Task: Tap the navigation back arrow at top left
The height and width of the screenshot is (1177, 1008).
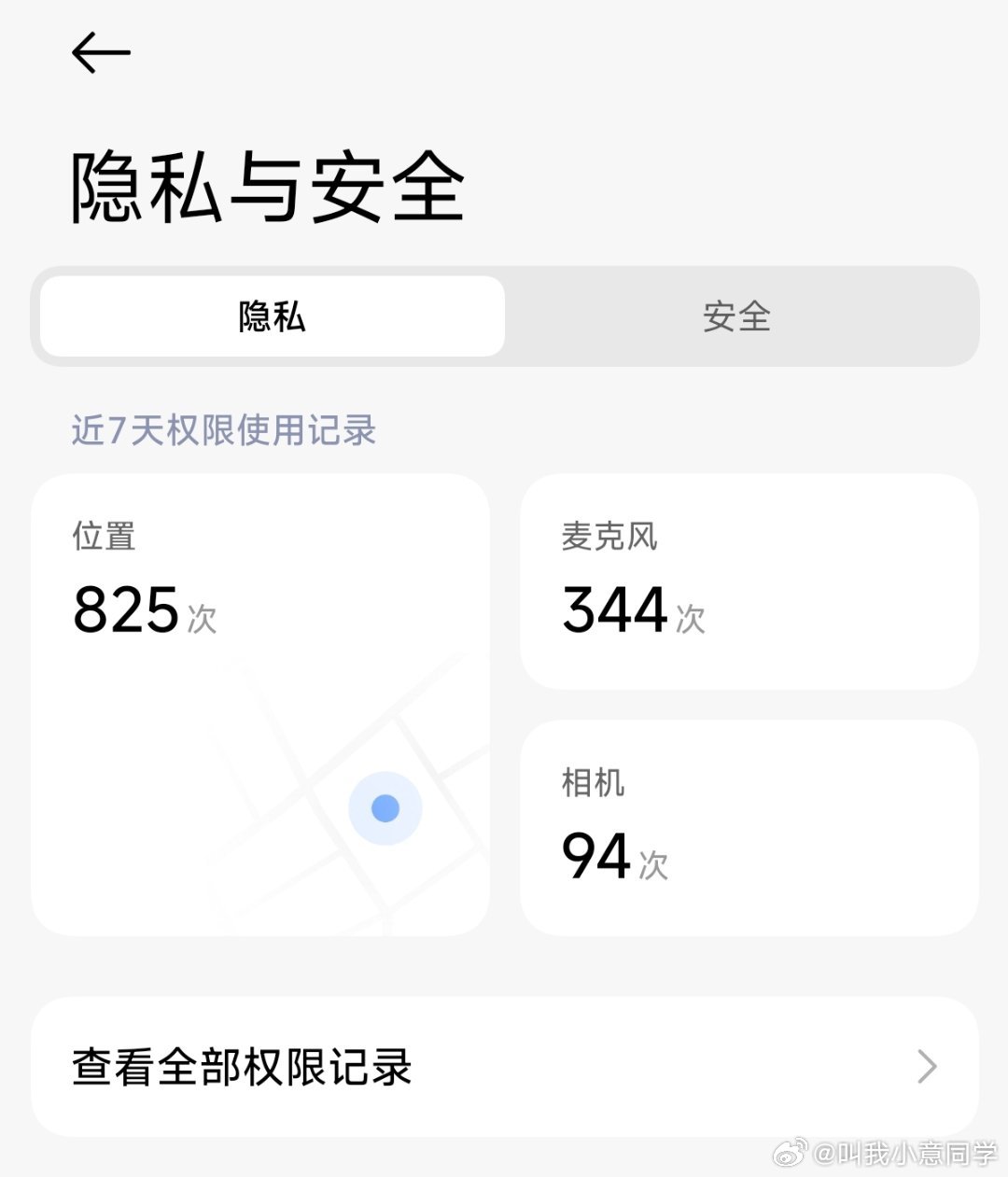Action: 100,53
